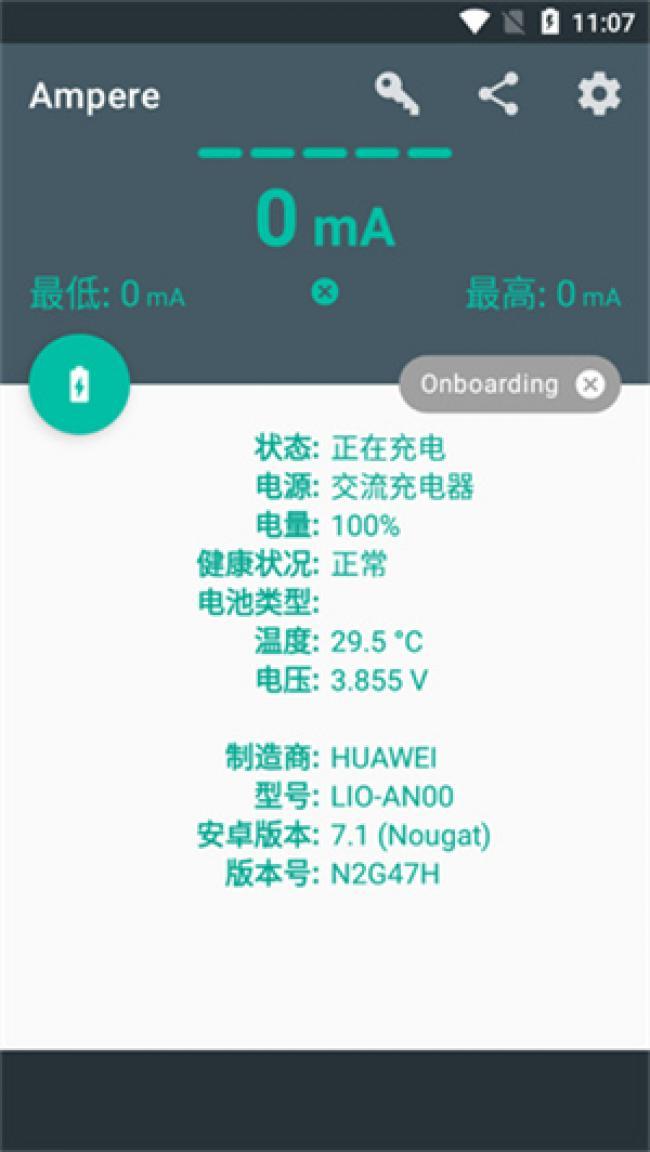This screenshot has height=1152, width=650.
Task: Share the battery readings
Action: pos(499,94)
